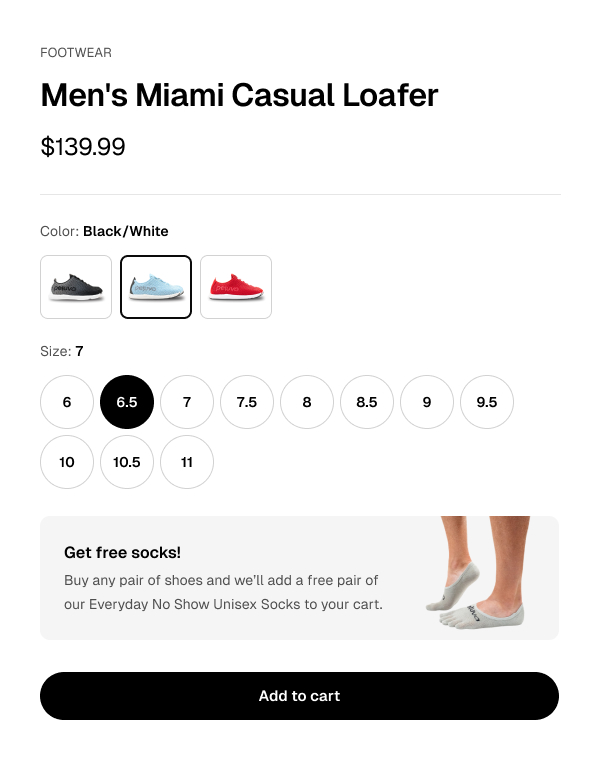
Task: Pick size 7.5
Action: tap(247, 402)
